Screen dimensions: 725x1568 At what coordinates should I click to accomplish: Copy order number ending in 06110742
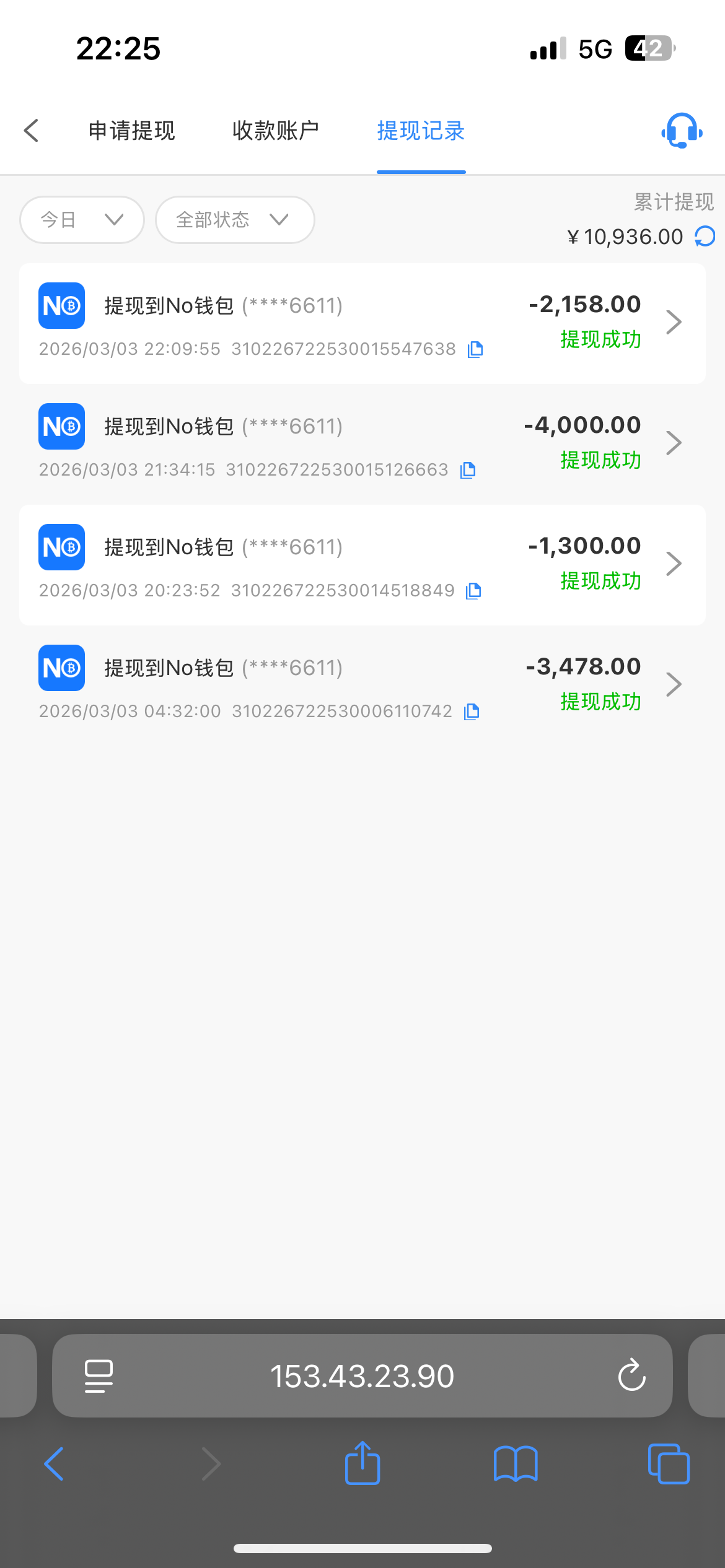[x=472, y=712]
